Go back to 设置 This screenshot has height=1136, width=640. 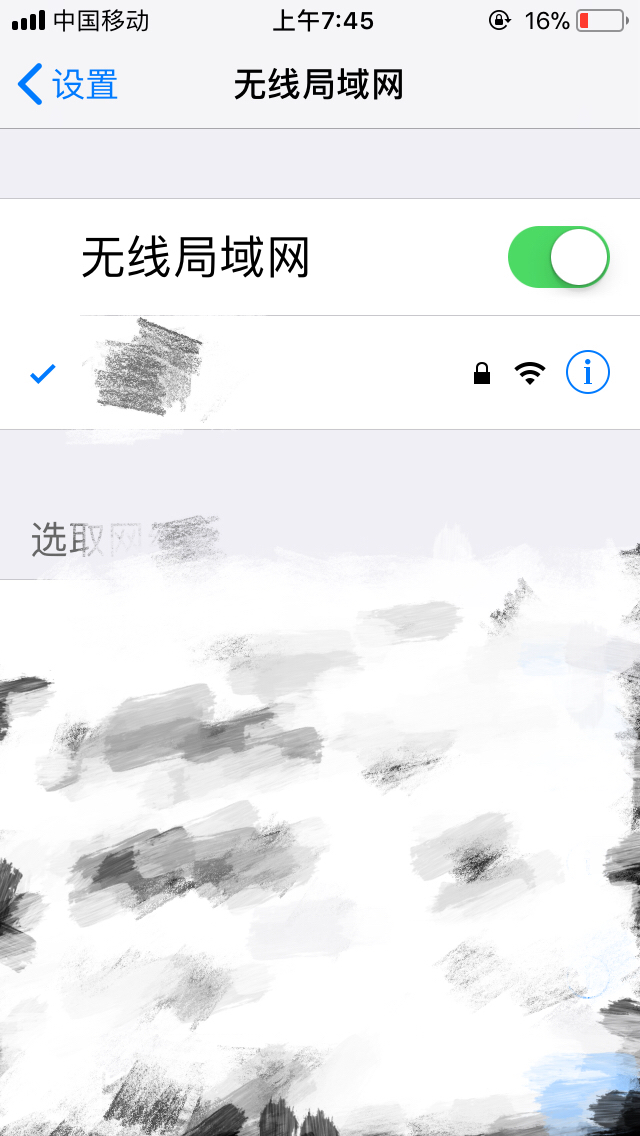click(68, 85)
